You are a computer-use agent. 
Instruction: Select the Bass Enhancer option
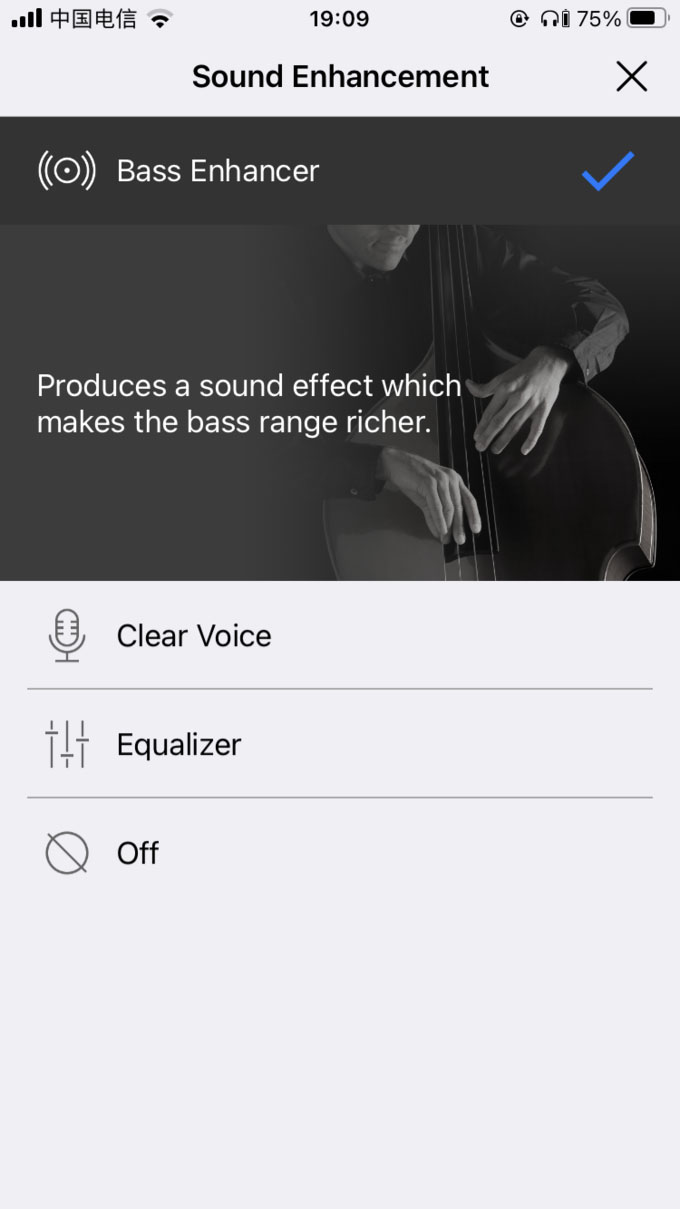(x=218, y=171)
